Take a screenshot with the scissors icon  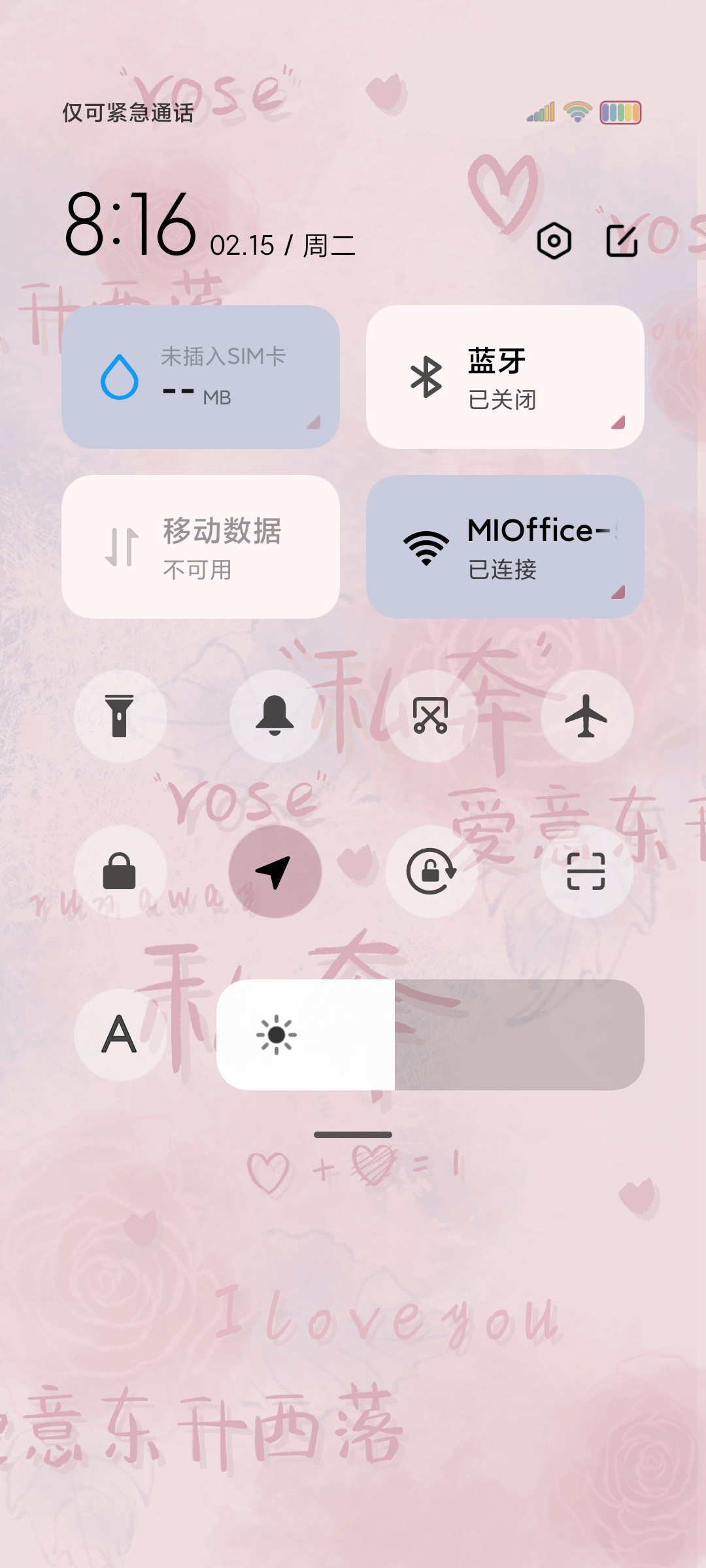[431, 716]
